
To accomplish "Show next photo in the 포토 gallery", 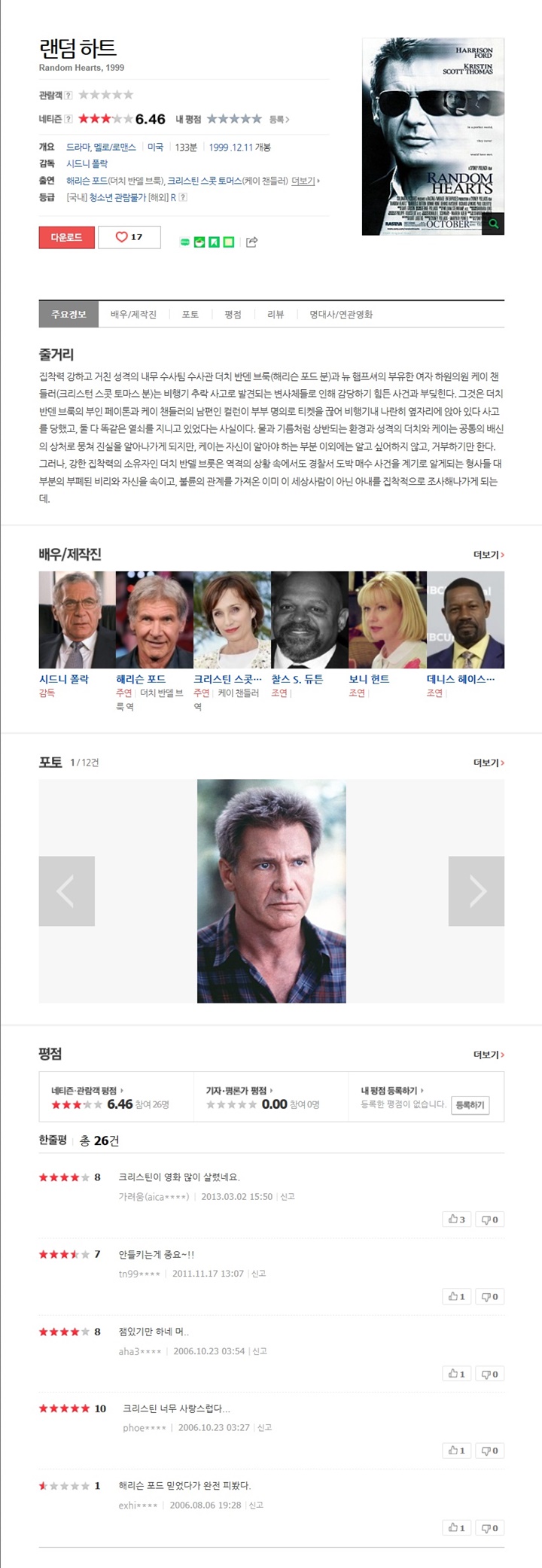I will tap(476, 891).
